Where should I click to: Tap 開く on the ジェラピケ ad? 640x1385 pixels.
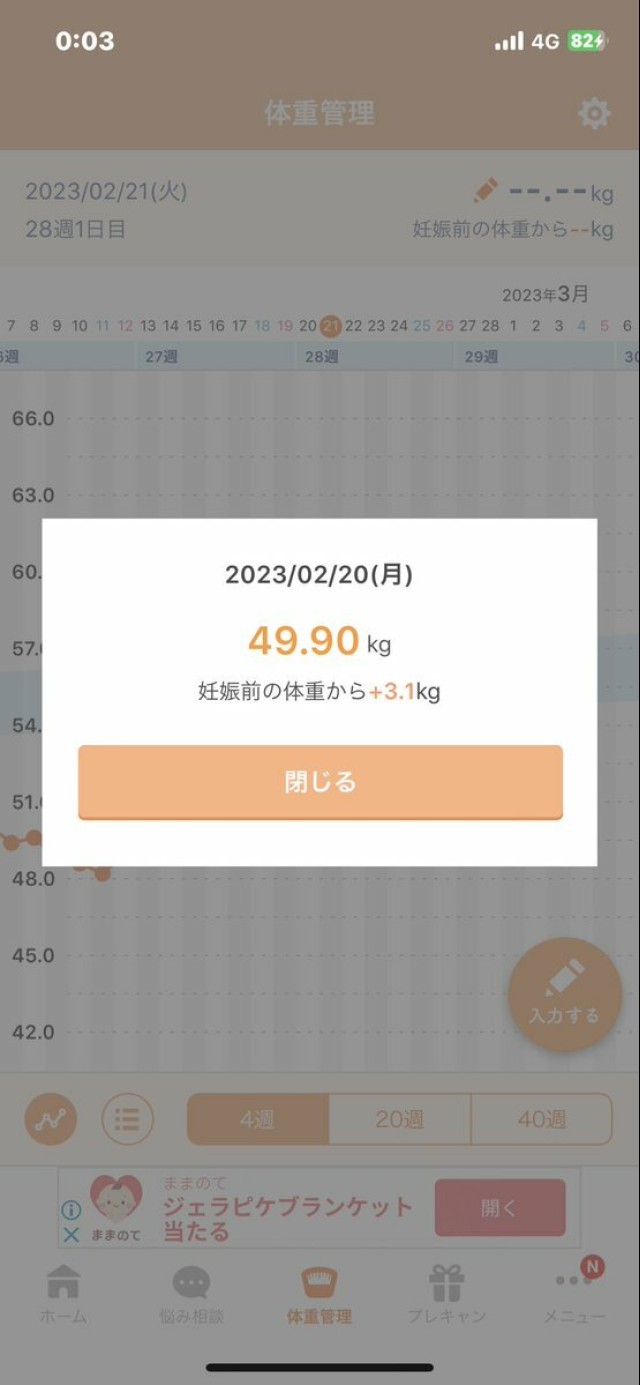click(499, 1207)
